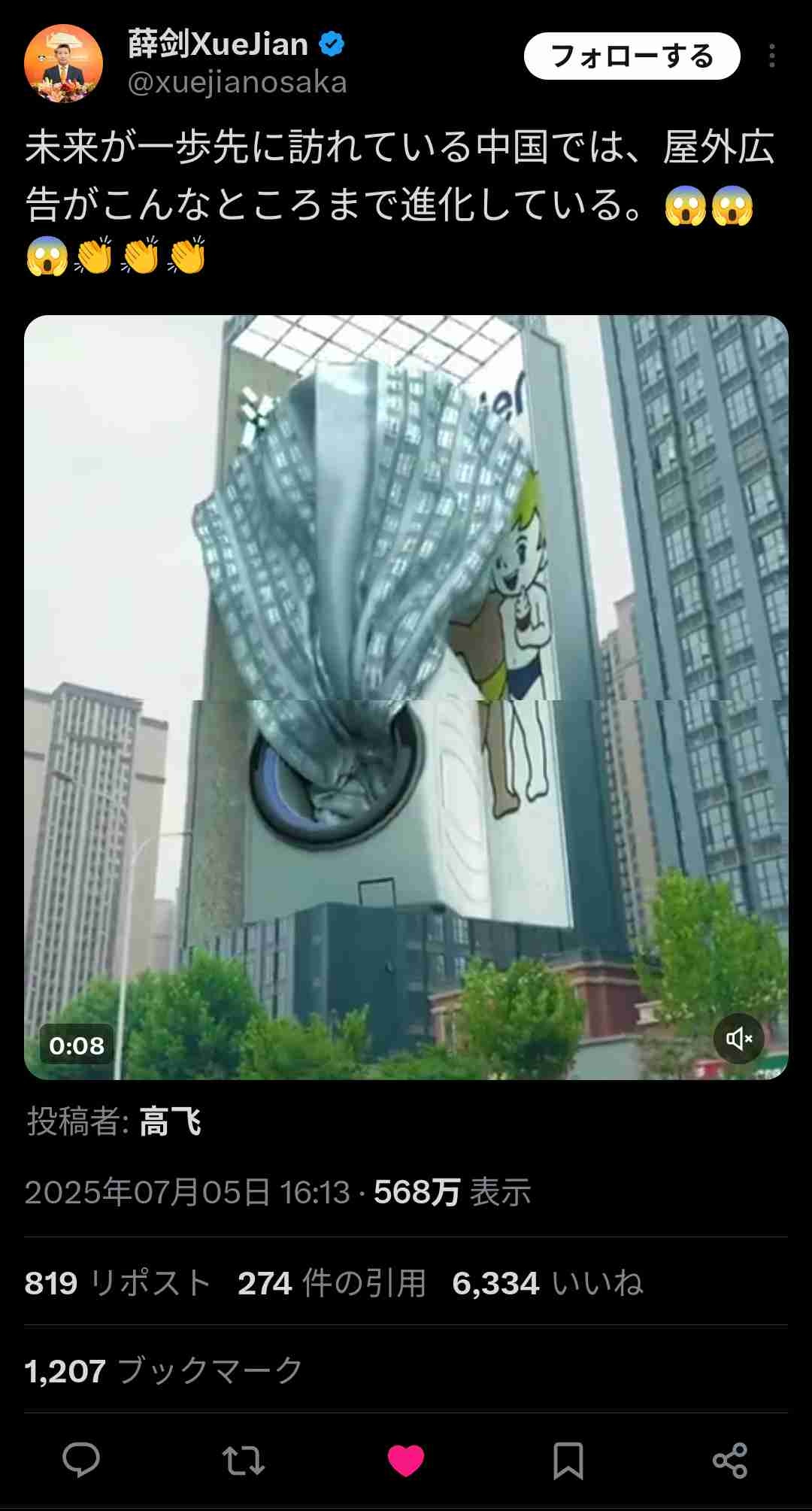Open video poster 高飞's profile

(171, 1121)
